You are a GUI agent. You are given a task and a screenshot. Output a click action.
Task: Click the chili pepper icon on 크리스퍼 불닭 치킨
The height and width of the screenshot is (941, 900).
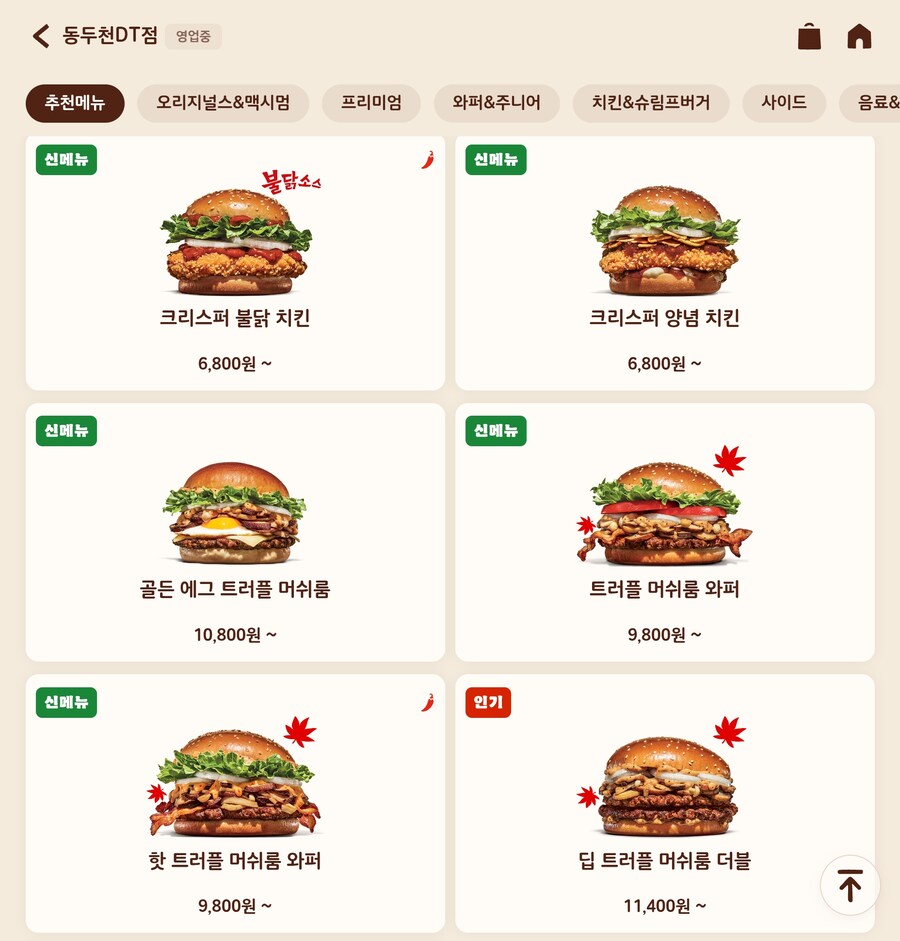tap(428, 159)
